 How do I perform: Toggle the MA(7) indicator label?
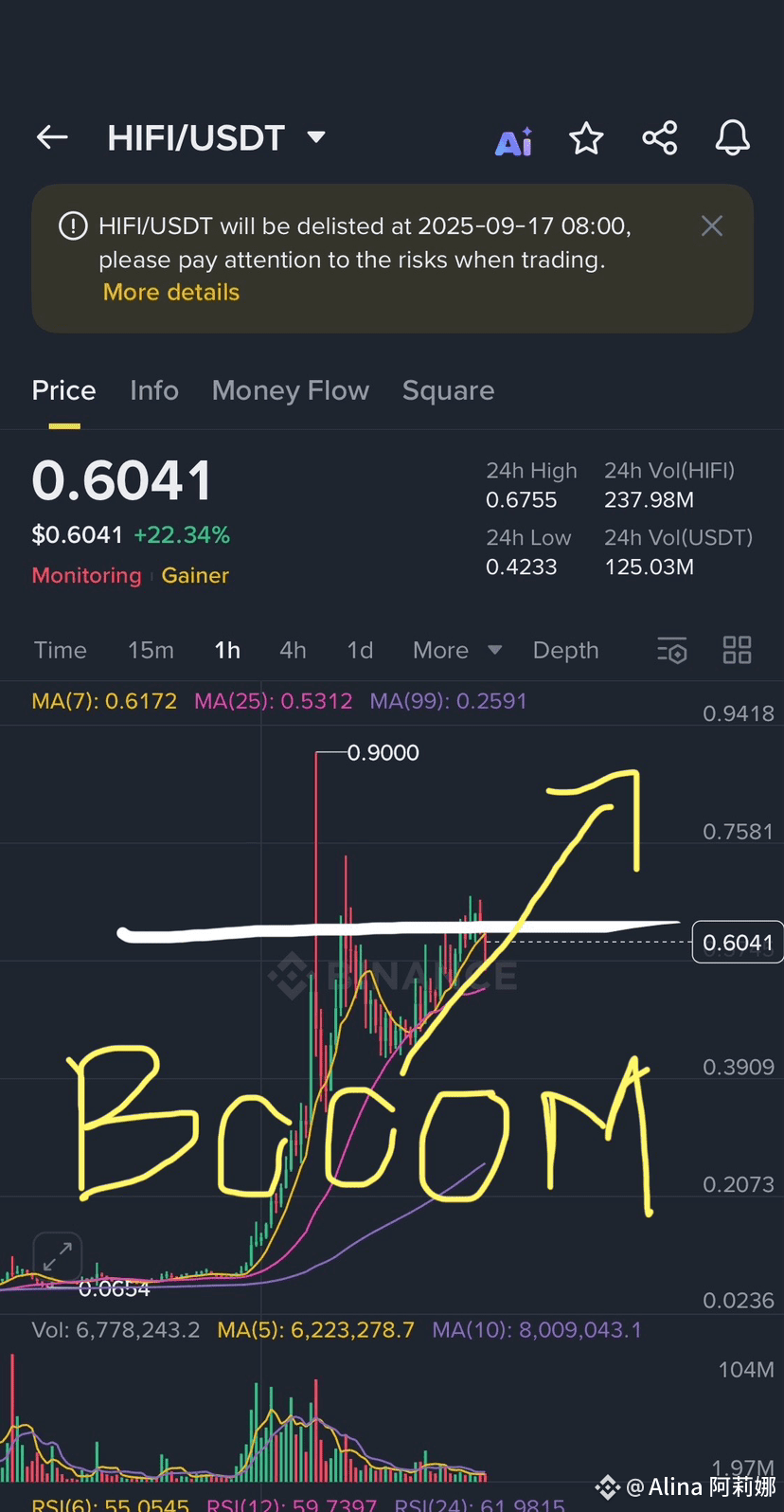[x=104, y=701]
